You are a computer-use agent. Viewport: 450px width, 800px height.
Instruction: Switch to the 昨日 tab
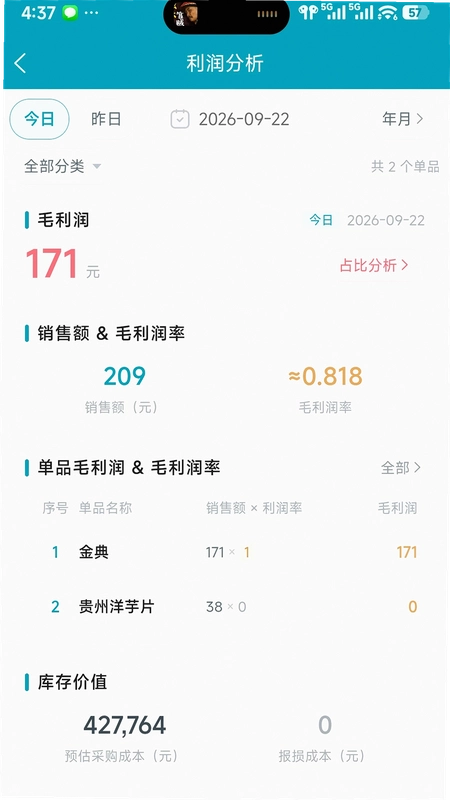pos(106,119)
